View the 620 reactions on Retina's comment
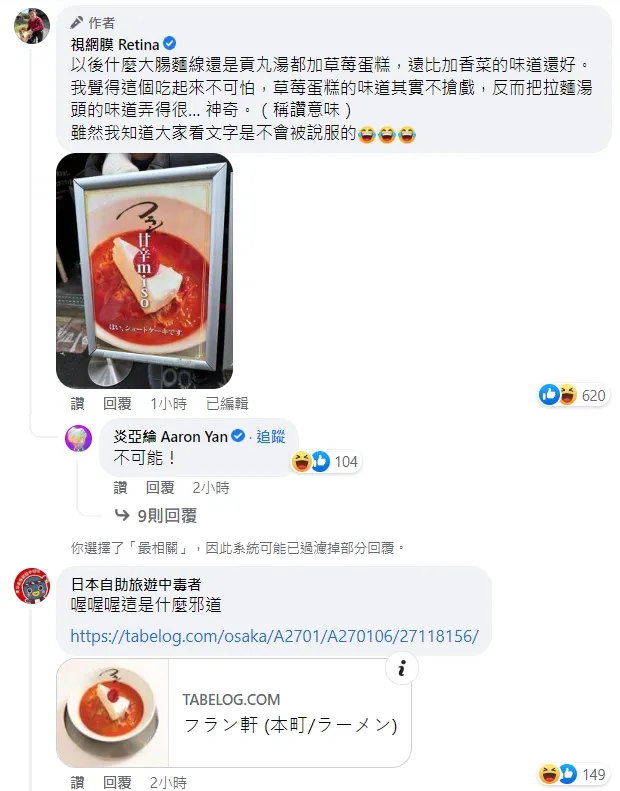620x791 pixels. [x=574, y=395]
